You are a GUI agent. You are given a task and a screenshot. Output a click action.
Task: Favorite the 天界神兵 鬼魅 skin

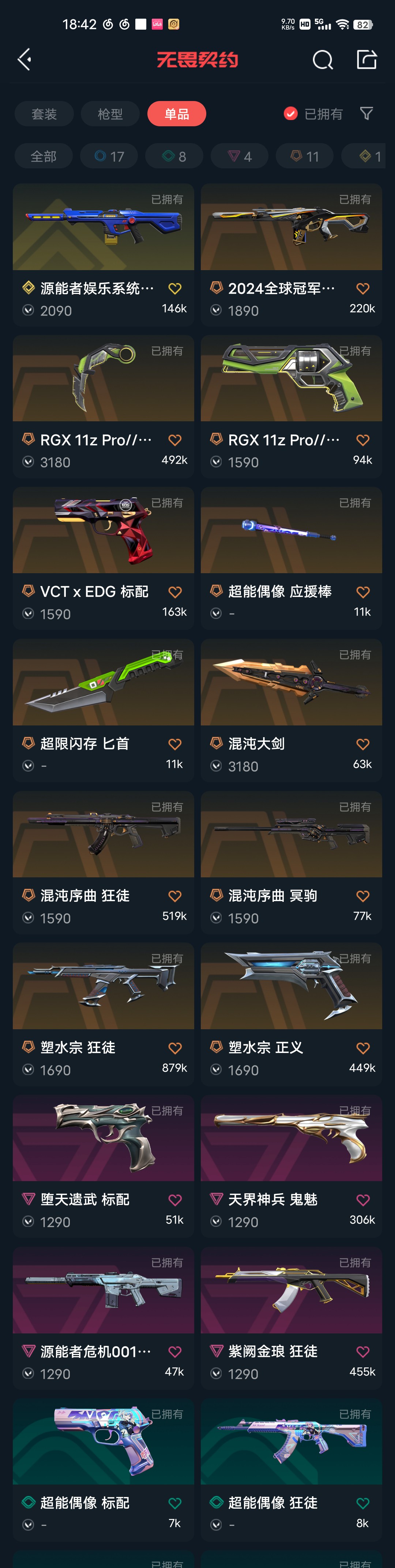(x=363, y=1200)
